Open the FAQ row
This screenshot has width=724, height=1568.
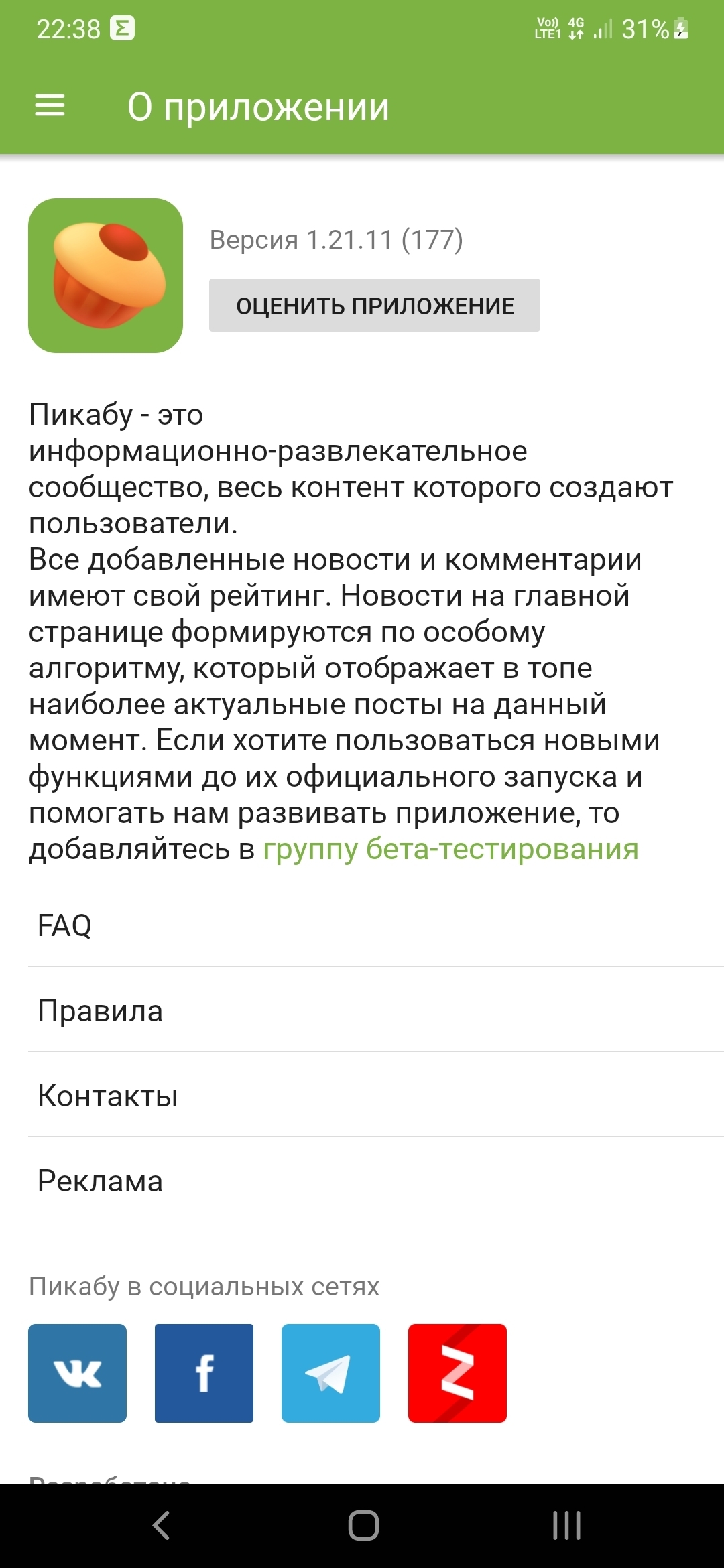[362, 925]
